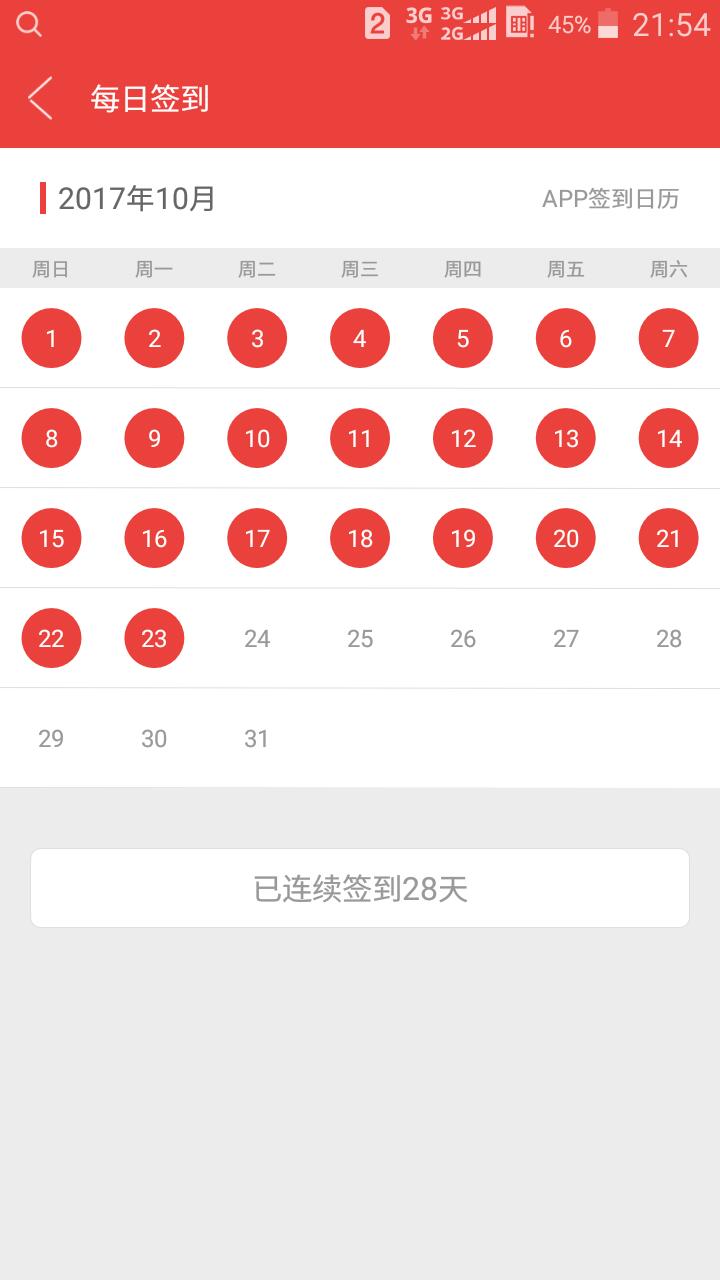This screenshot has height=1280, width=720.
Task: Go back from the 每日签到 page
Action: (x=40, y=98)
